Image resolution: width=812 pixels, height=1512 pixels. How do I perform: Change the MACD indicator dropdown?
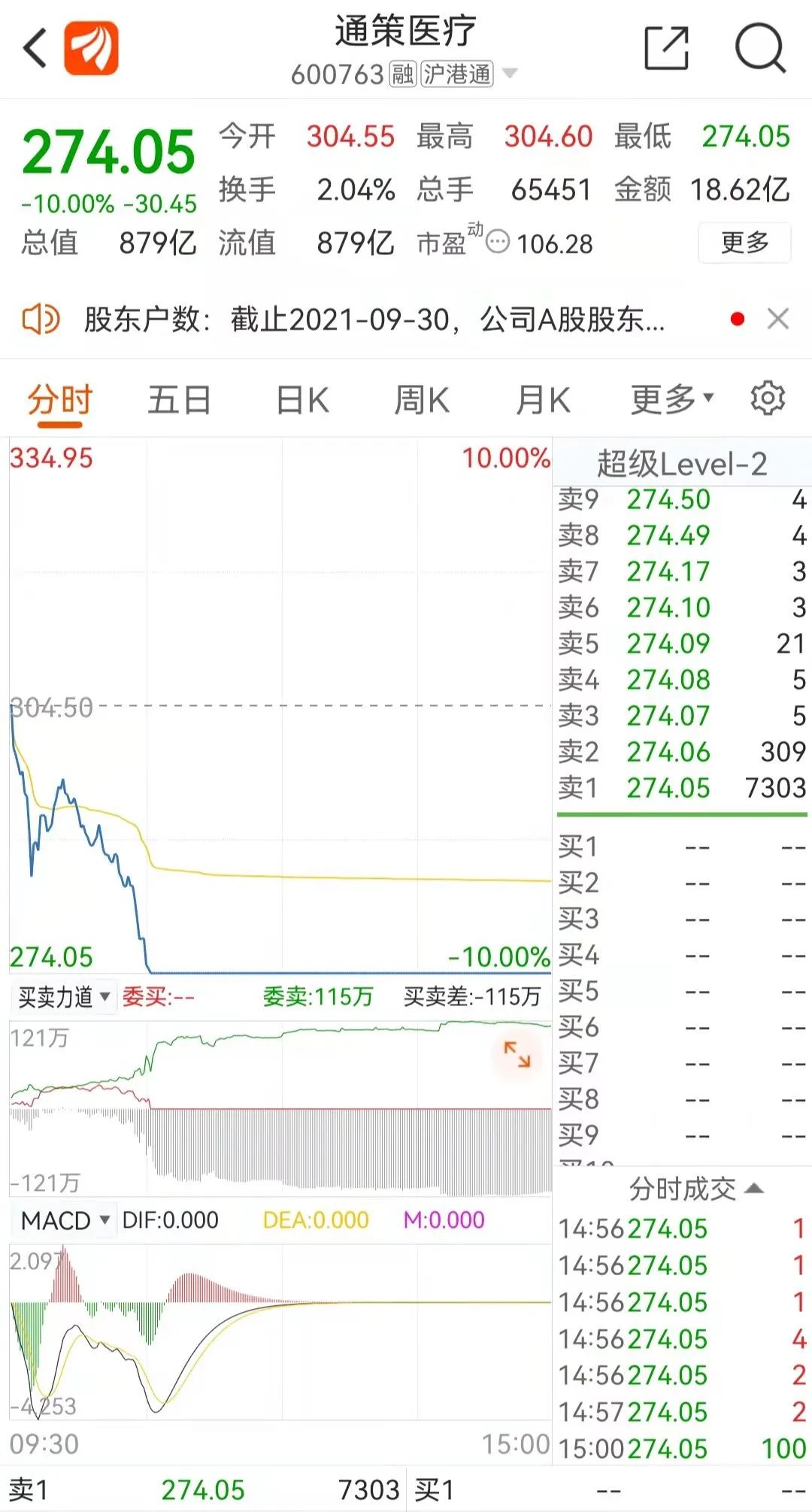65,1220
